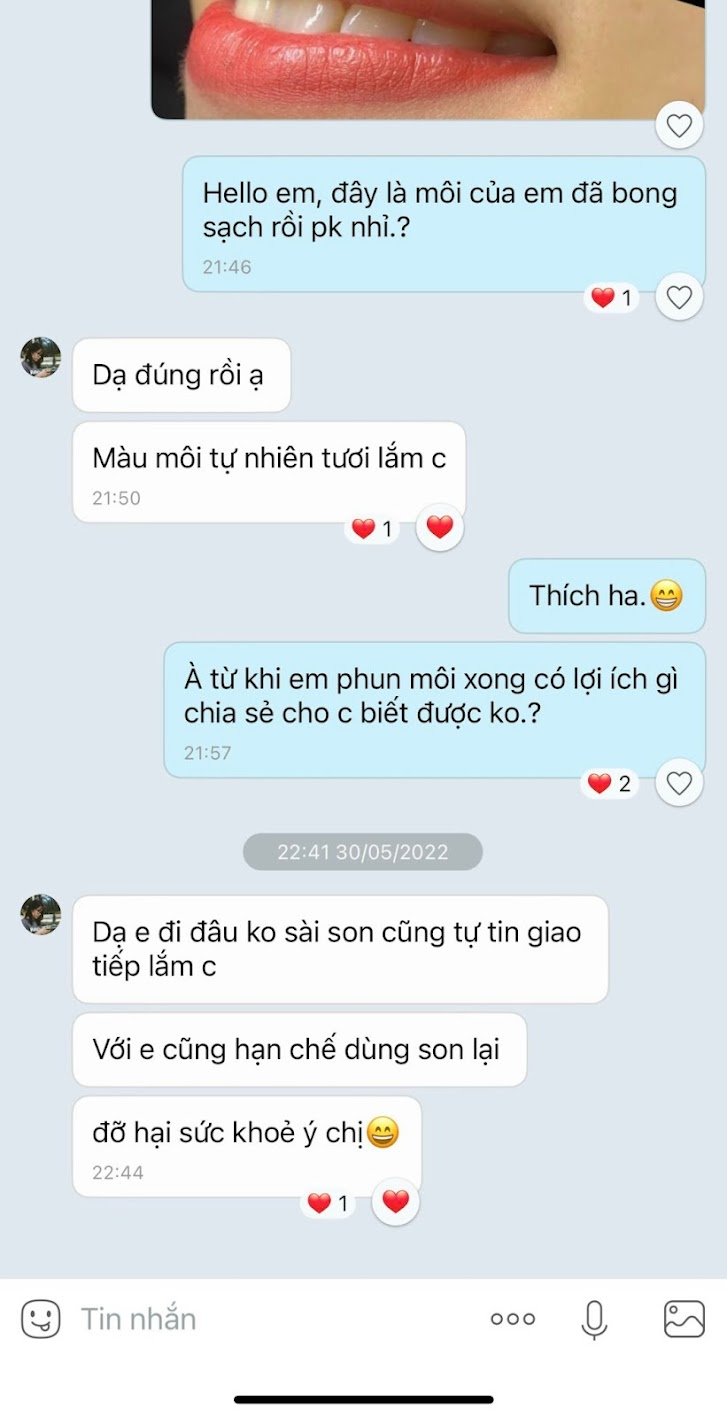Image resolution: width=727 pixels, height=1417 pixels.
Task: Open the photo gallery picker
Action: pos(684,1318)
